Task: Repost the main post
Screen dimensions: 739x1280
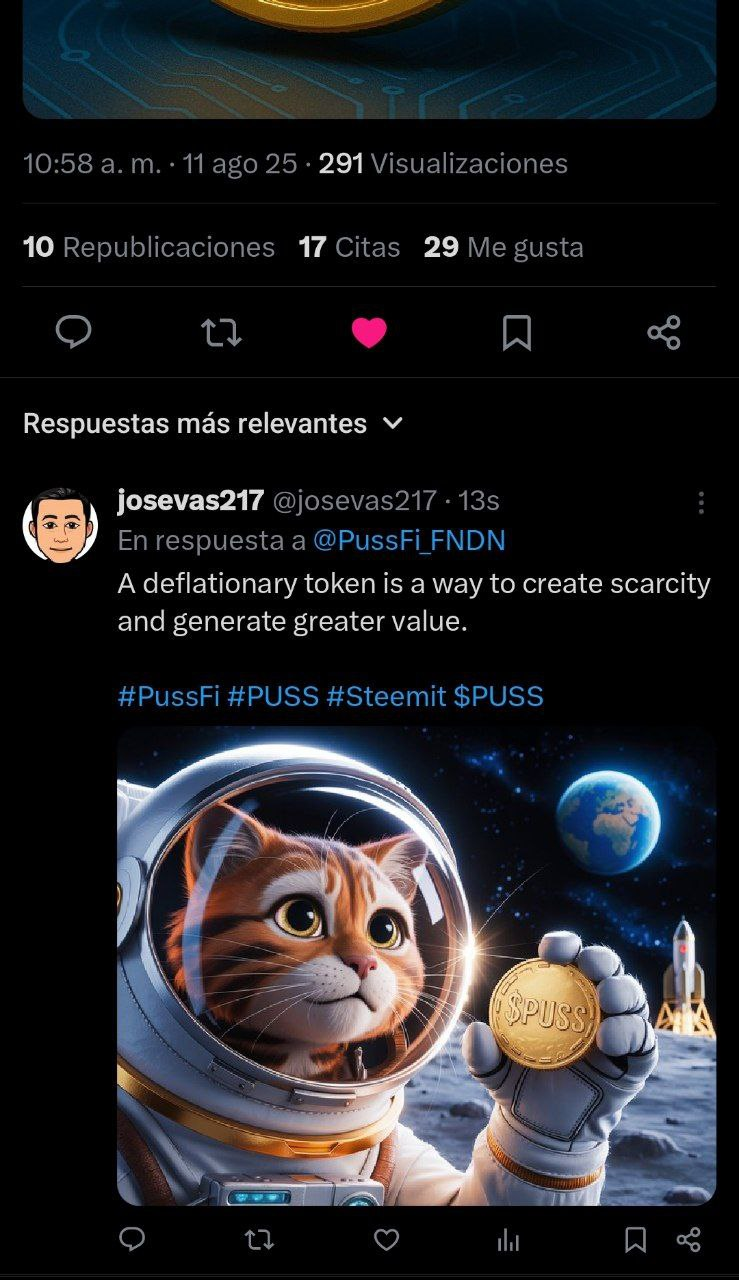Action: click(221, 332)
